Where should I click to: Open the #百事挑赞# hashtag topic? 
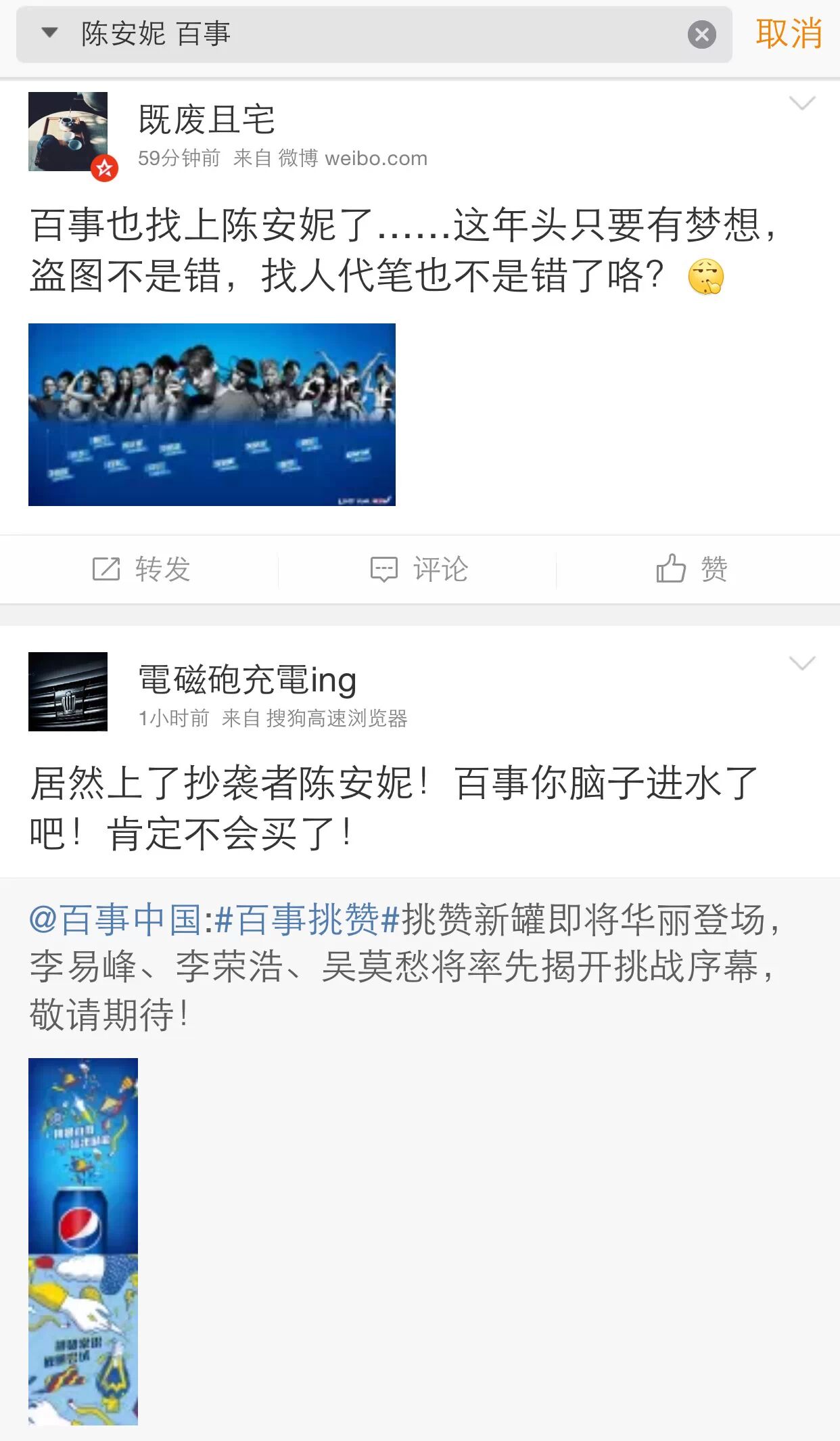point(308,920)
